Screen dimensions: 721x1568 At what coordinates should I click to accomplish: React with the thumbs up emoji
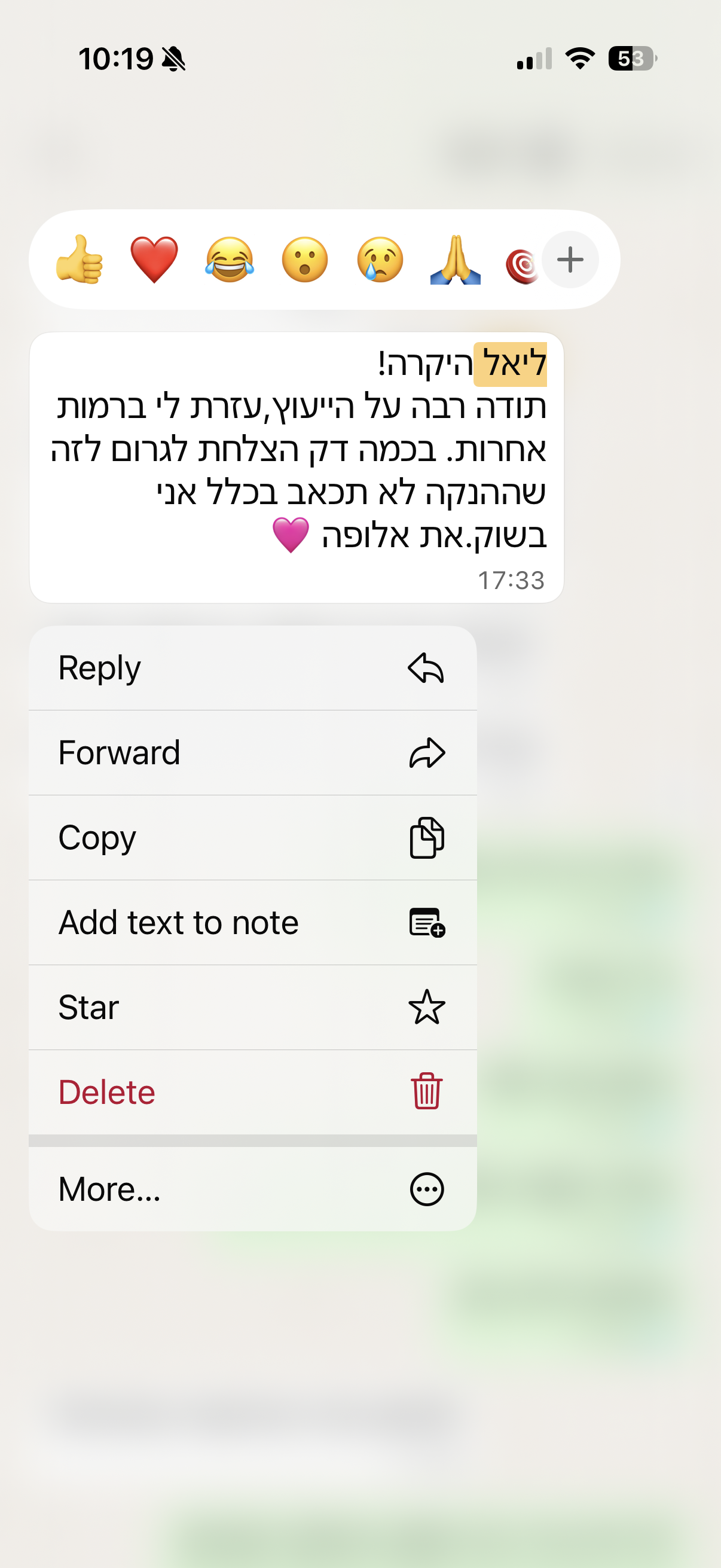click(x=79, y=260)
